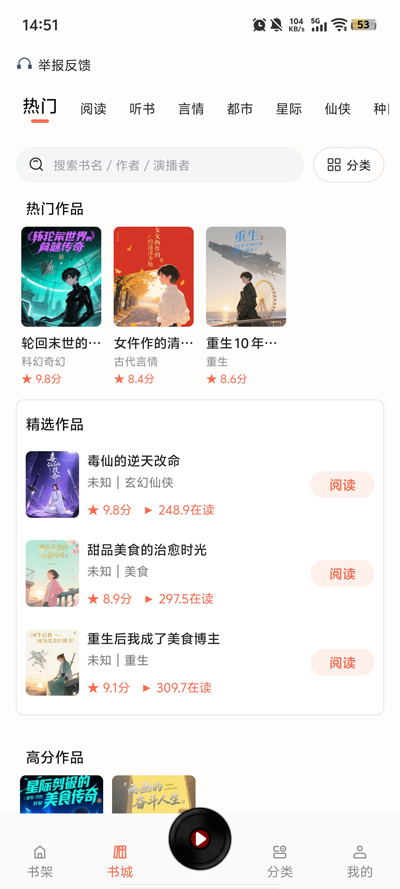The height and width of the screenshot is (889, 400).
Task: Read 甜品美食的治愈时光 via its 阅读 button
Action: (x=342, y=573)
